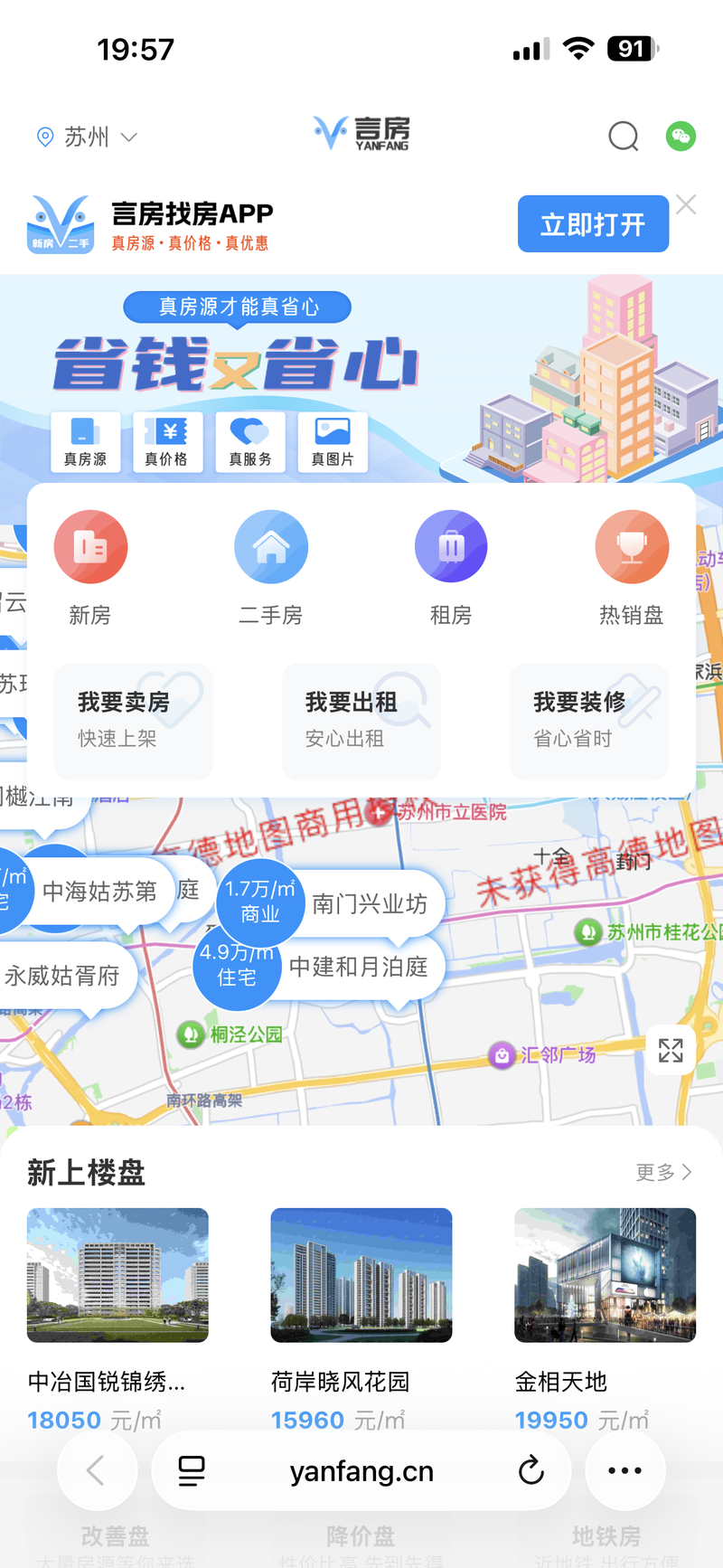
Task: Tap the green WeChat icon
Action: (681, 137)
